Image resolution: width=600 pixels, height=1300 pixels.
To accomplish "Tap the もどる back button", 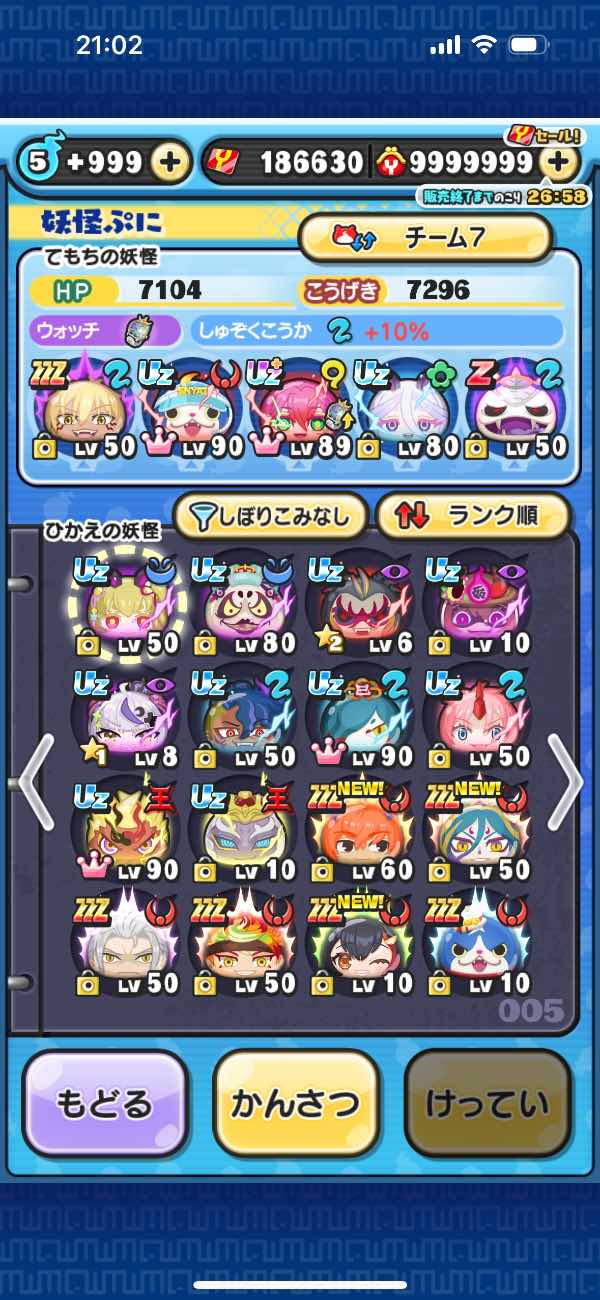I will pyautogui.click(x=105, y=1104).
